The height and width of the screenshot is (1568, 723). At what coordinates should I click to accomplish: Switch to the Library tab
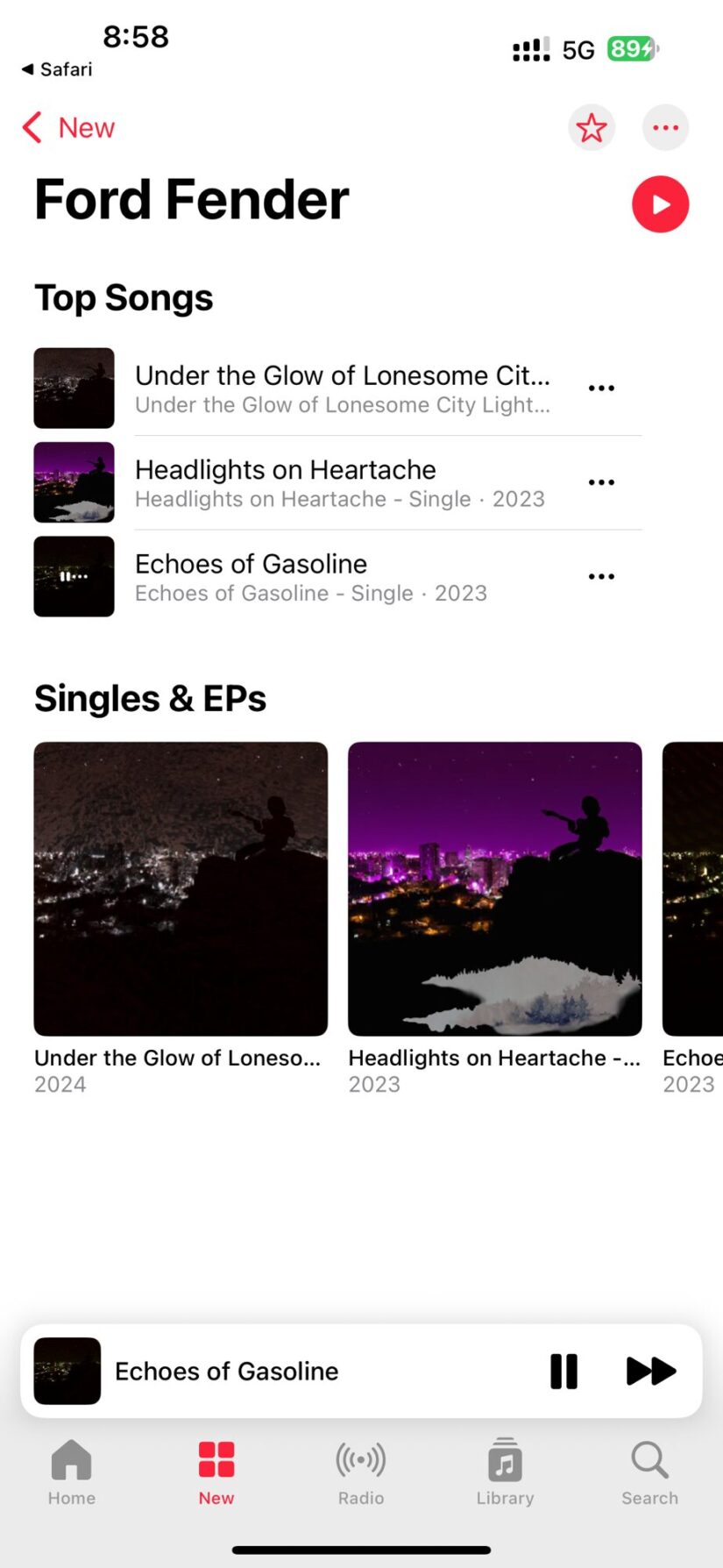pos(505,1473)
